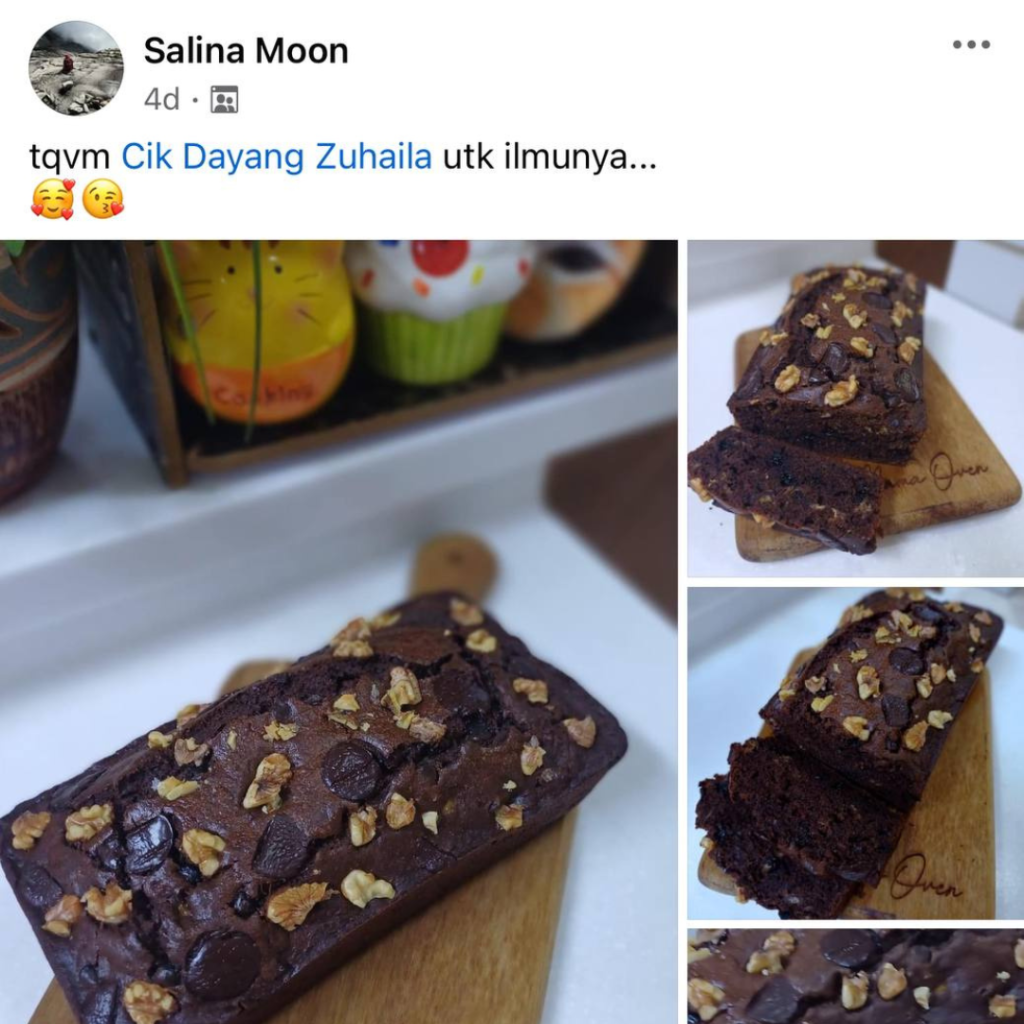
Task: Open the top-right photo of sliced loaf
Action: 855,408
